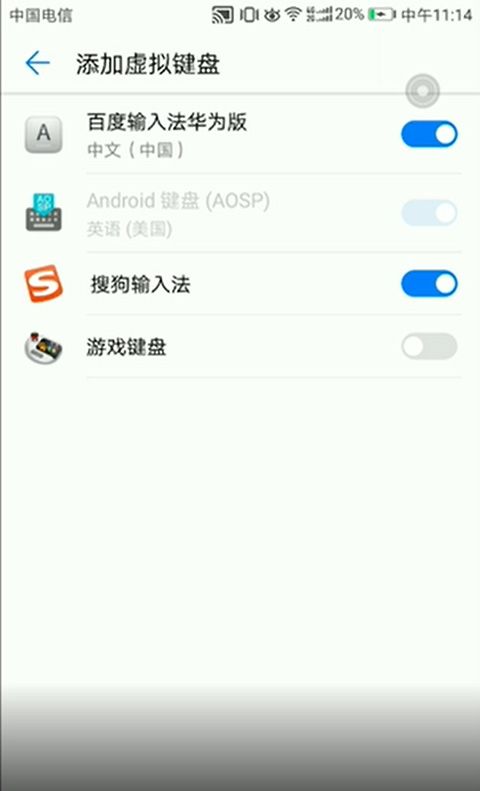Turn off 百度输入法华为版 keyboard
Screen dimensions: 480x791
(x=429, y=134)
